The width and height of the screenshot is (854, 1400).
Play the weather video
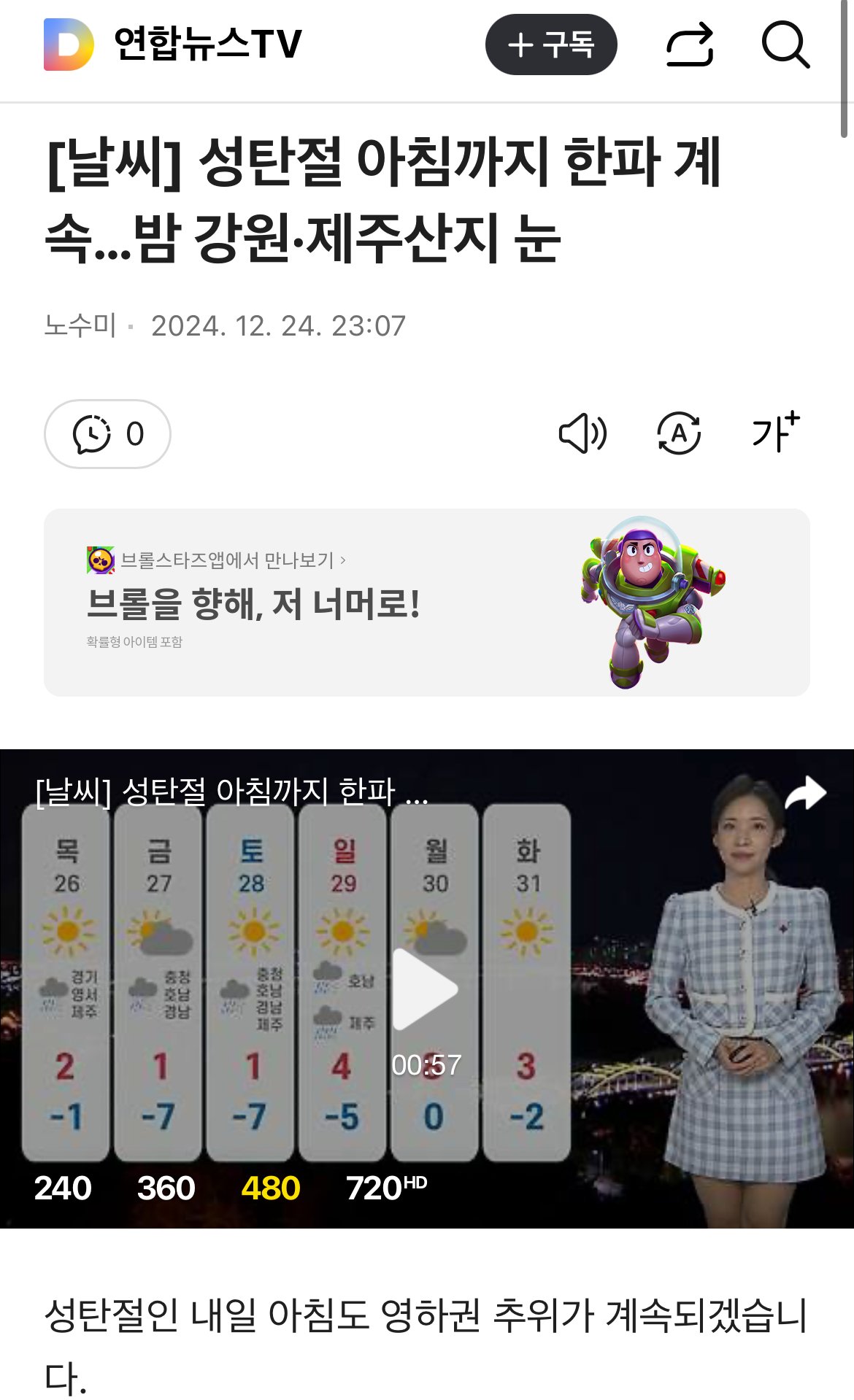click(426, 989)
